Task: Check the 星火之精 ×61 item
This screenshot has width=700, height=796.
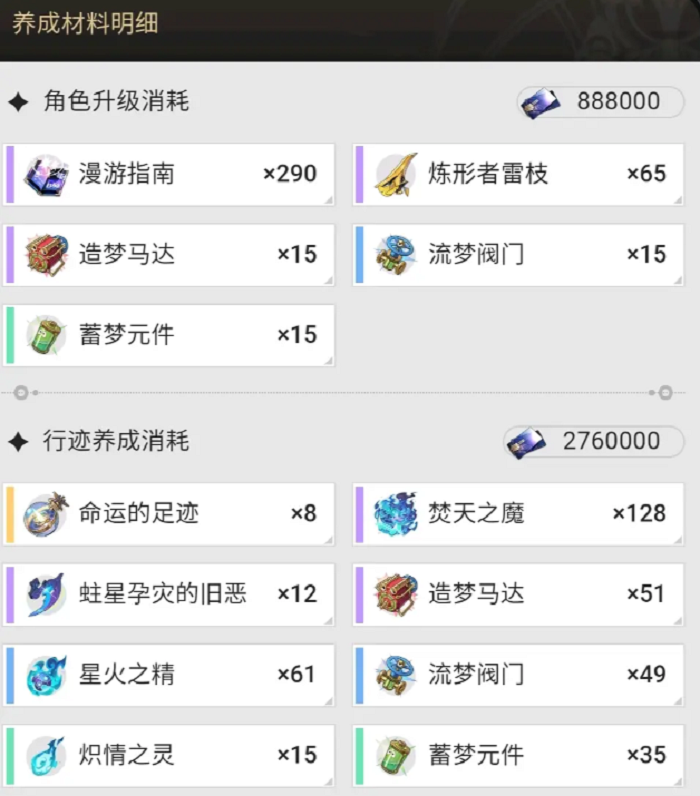Action: [x=169, y=674]
